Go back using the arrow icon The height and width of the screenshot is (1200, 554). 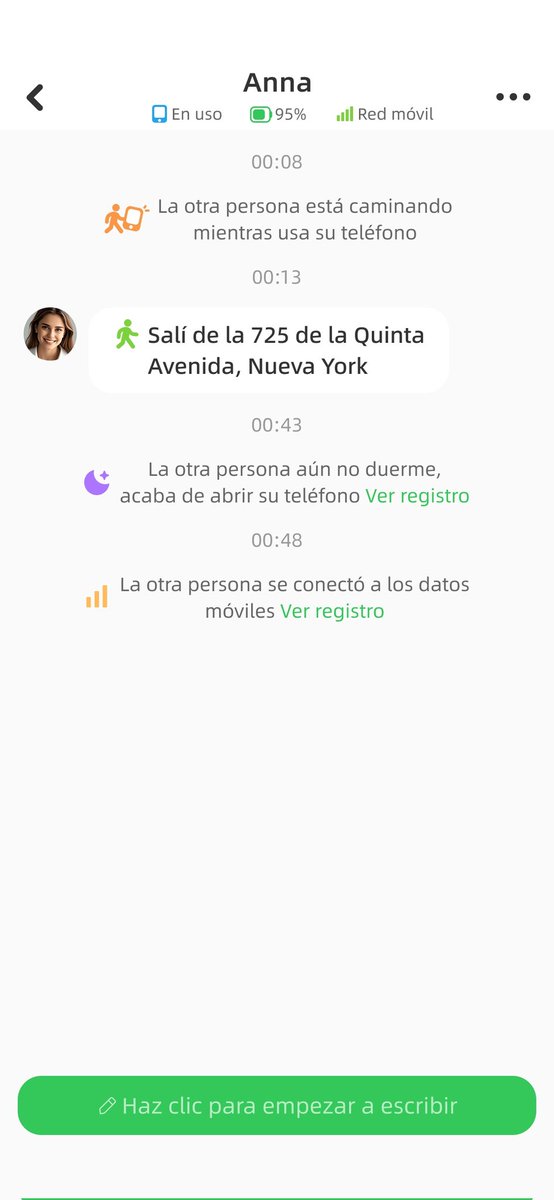coord(35,97)
